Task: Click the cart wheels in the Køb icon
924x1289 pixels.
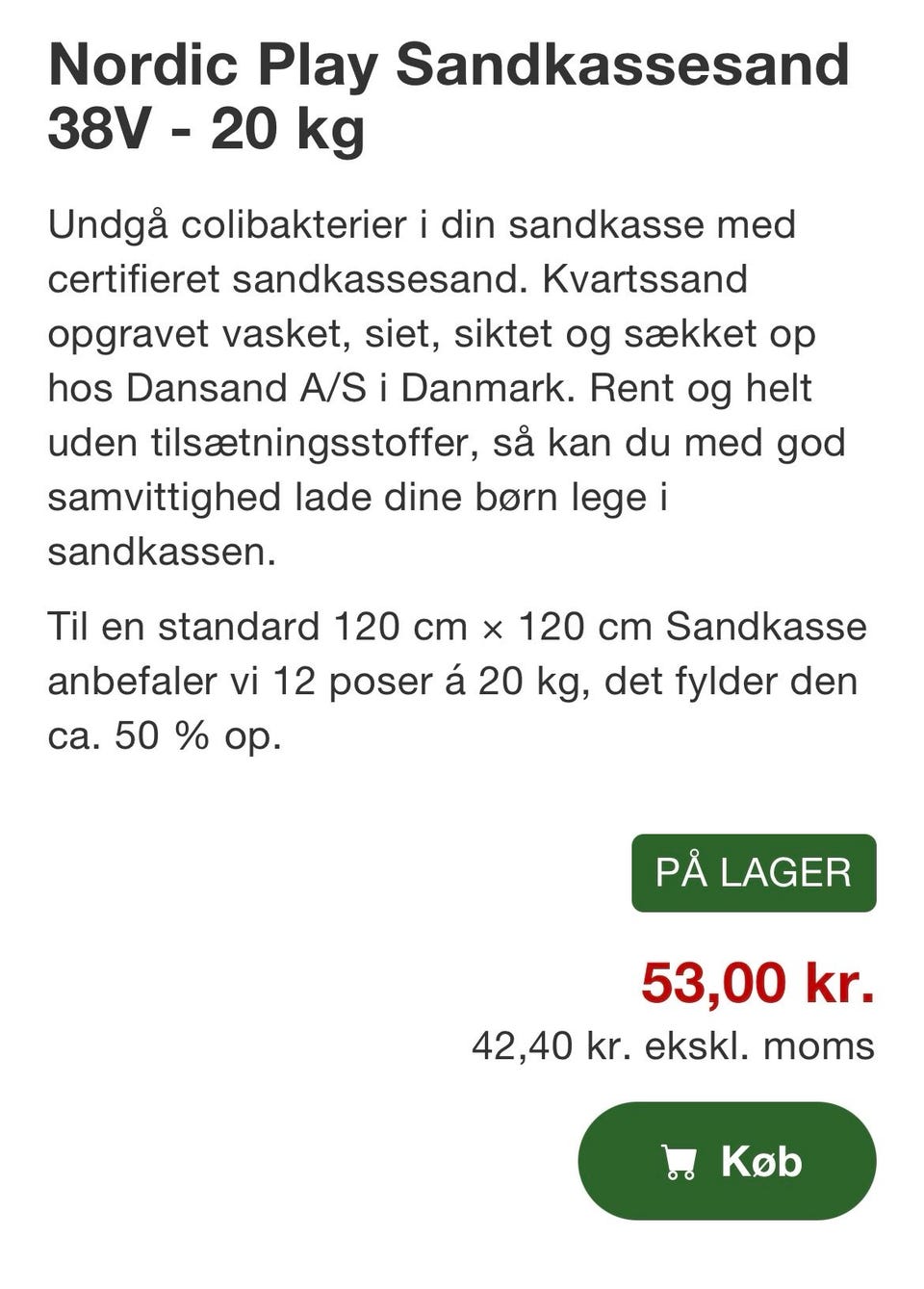Action: coord(681,1174)
